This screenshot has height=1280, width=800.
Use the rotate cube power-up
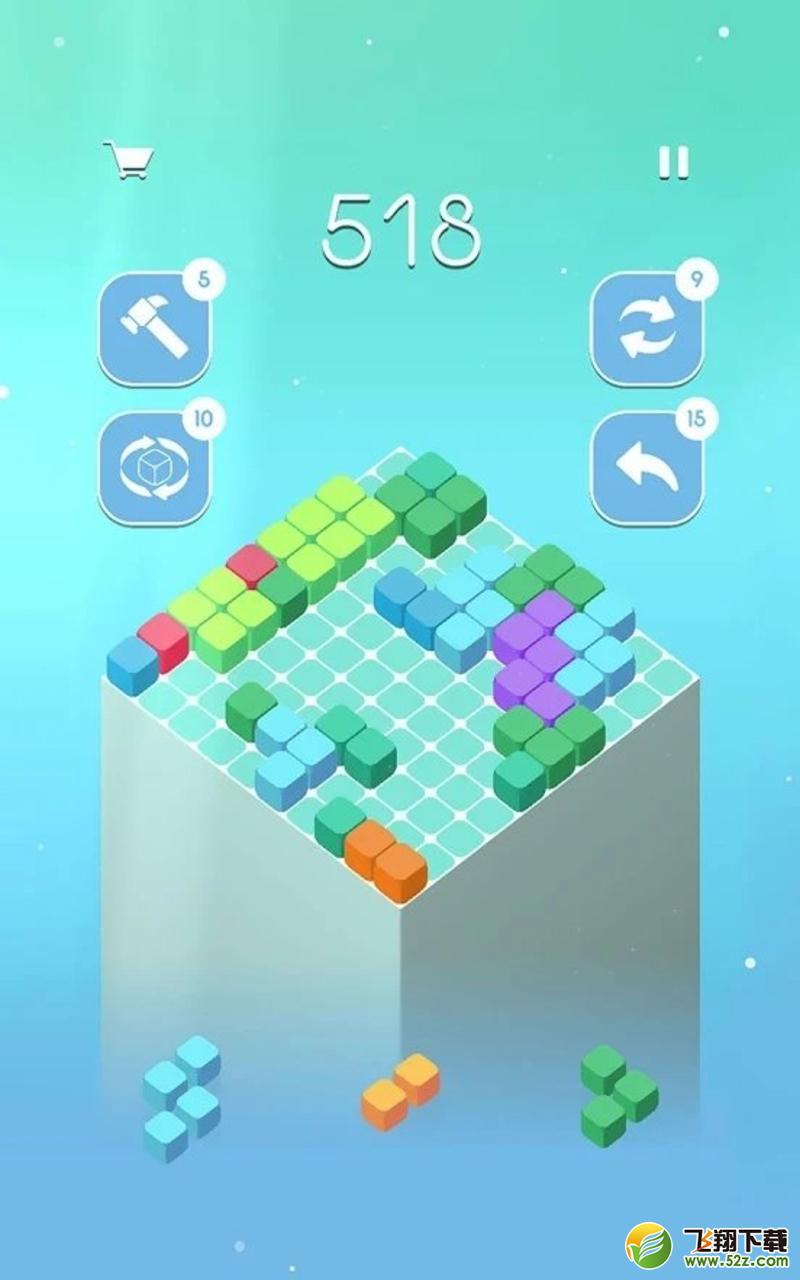click(x=154, y=468)
